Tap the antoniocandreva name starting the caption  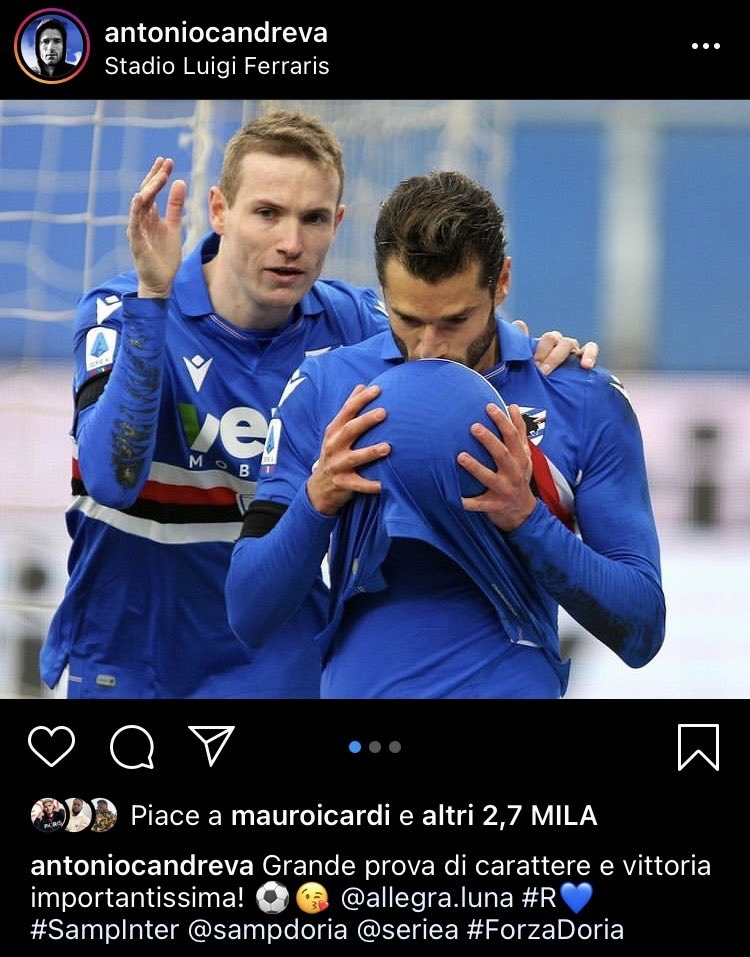(x=143, y=866)
